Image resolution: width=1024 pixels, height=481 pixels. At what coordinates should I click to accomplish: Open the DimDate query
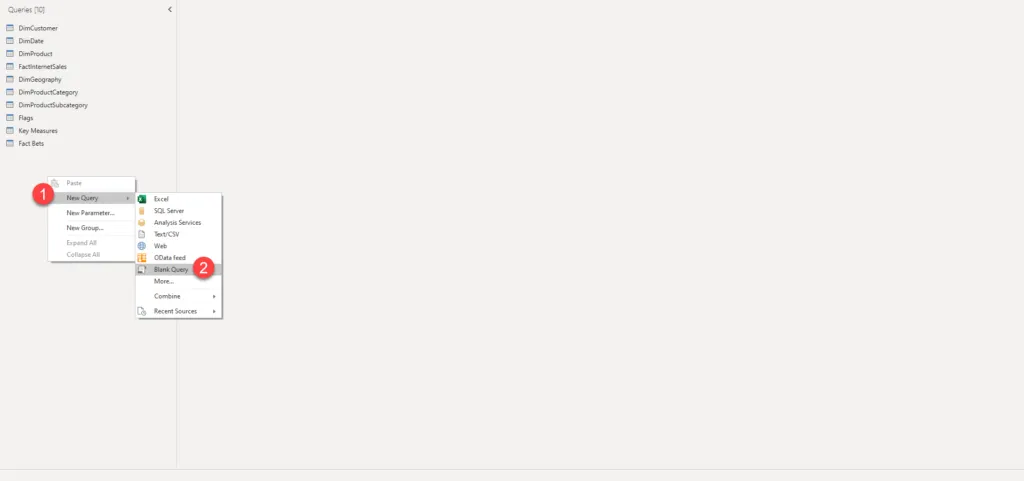point(30,41)
